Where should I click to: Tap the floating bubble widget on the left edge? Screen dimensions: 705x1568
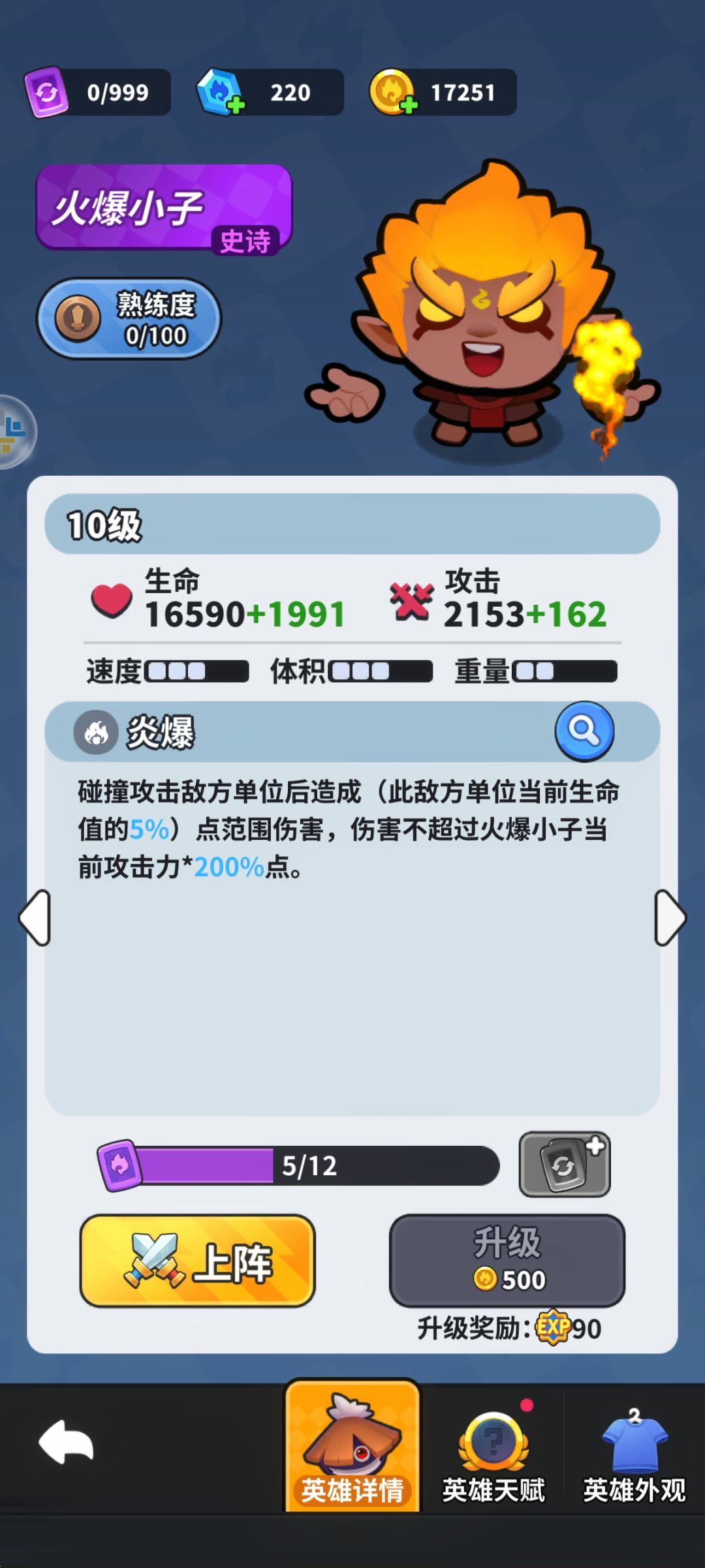[x=16, y=431]
